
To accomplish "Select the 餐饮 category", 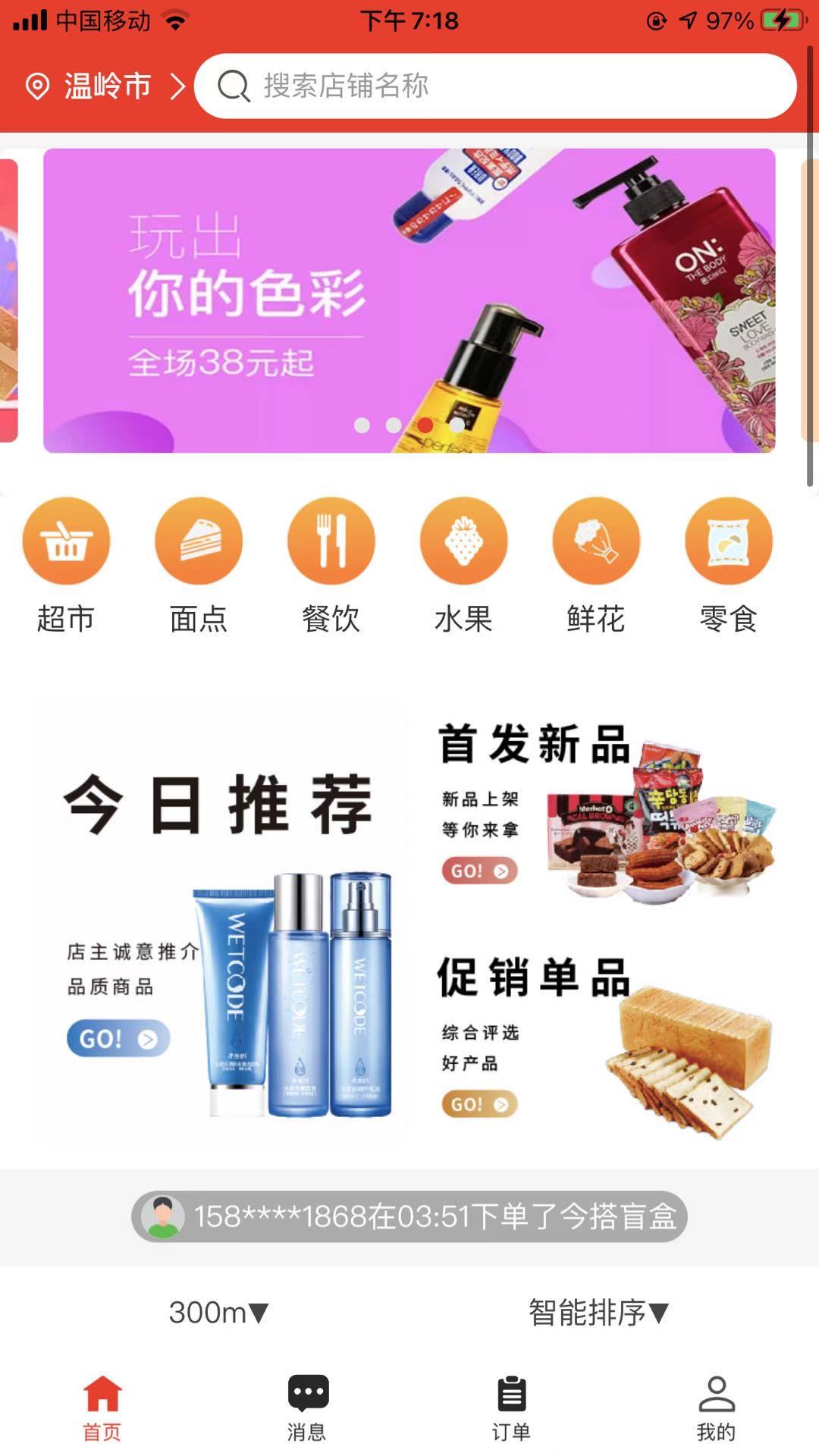I will click(x=331, y=565).
